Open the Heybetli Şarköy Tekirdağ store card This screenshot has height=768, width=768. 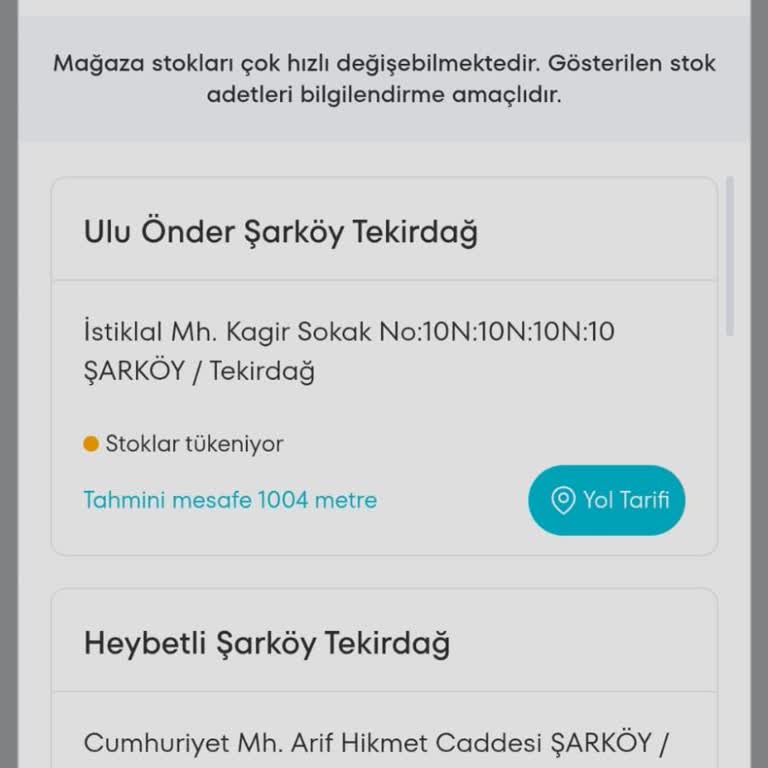coord(267,642)
